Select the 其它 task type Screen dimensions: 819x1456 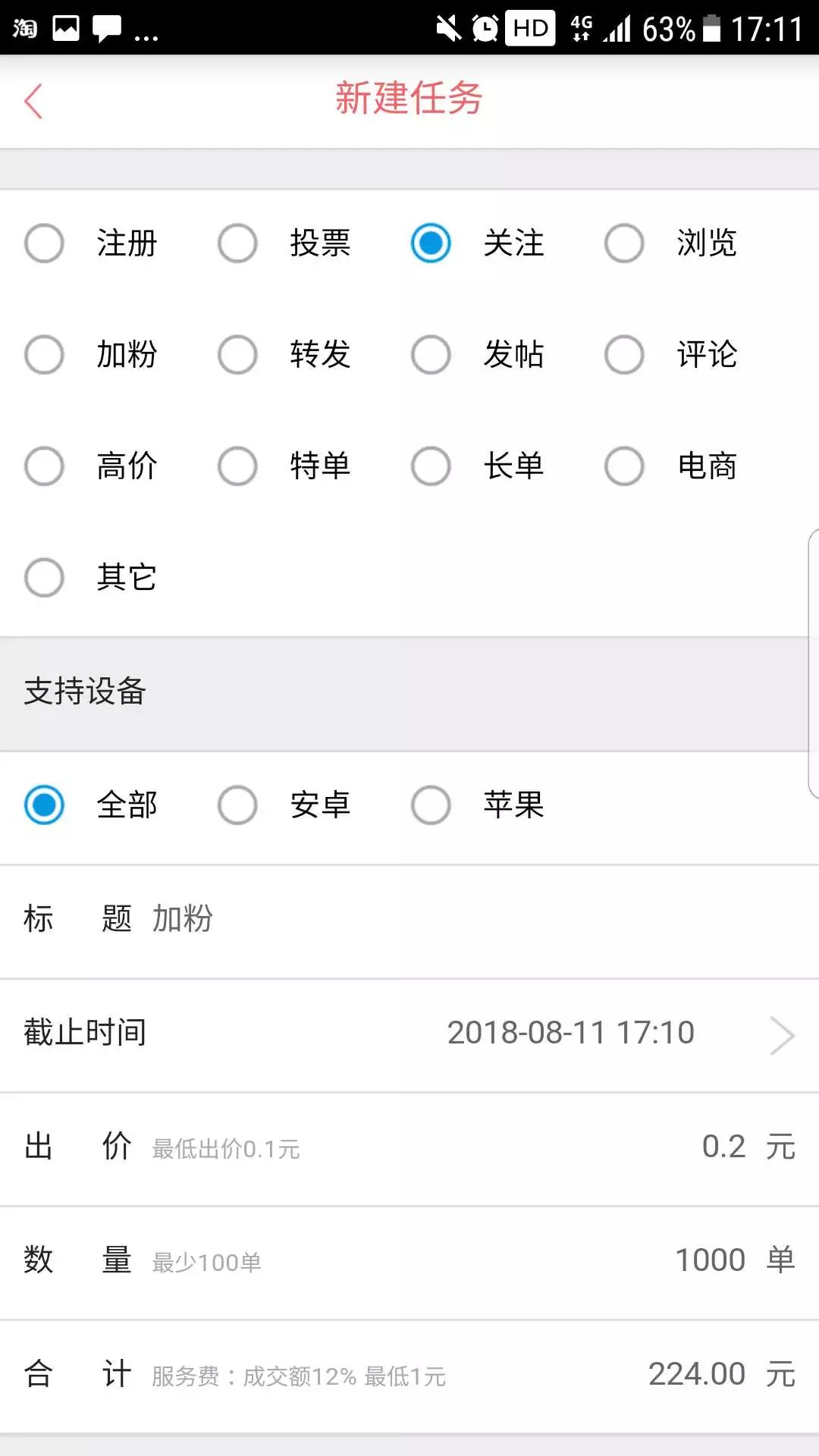(x=44, y=578)
